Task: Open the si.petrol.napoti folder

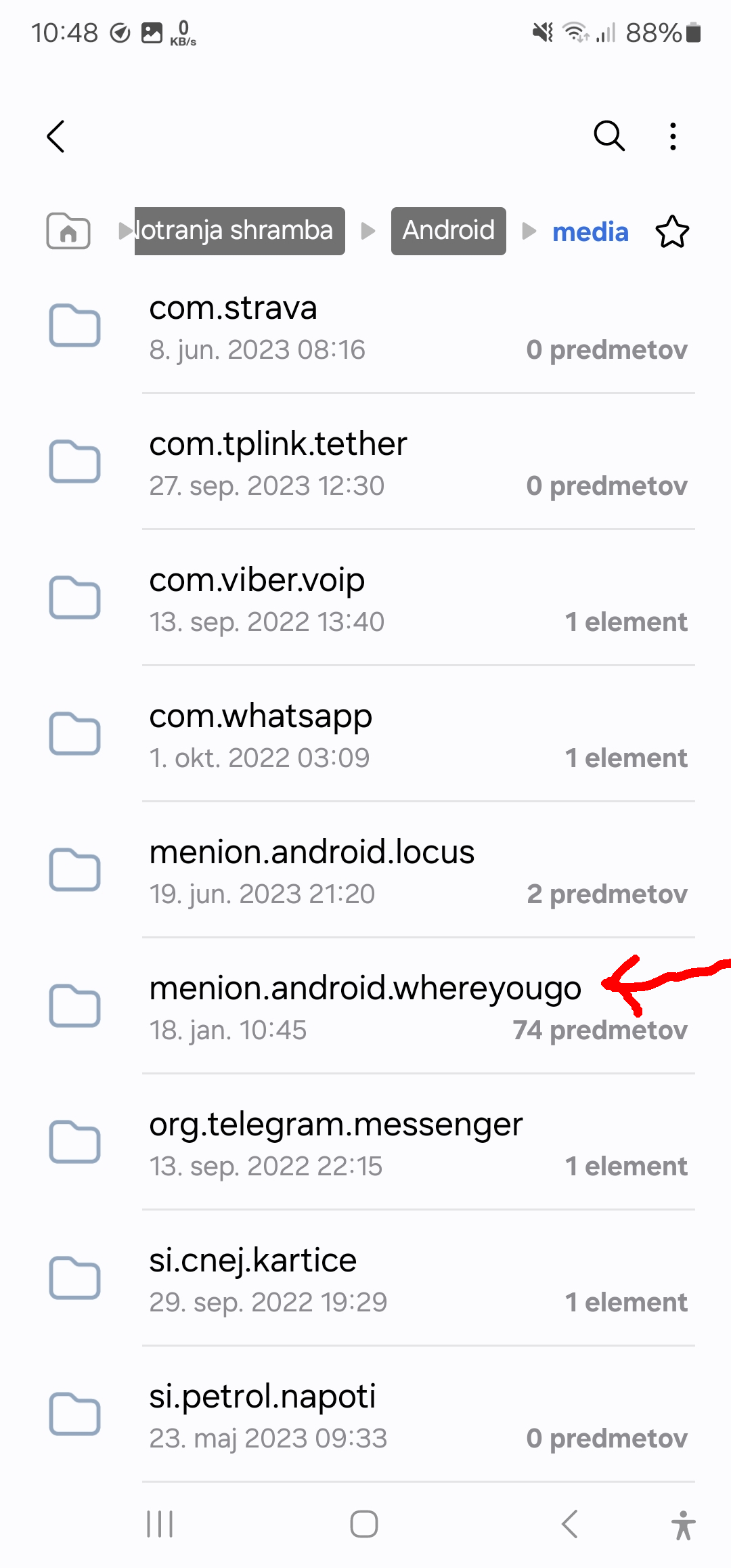Action: (365, 1416)
